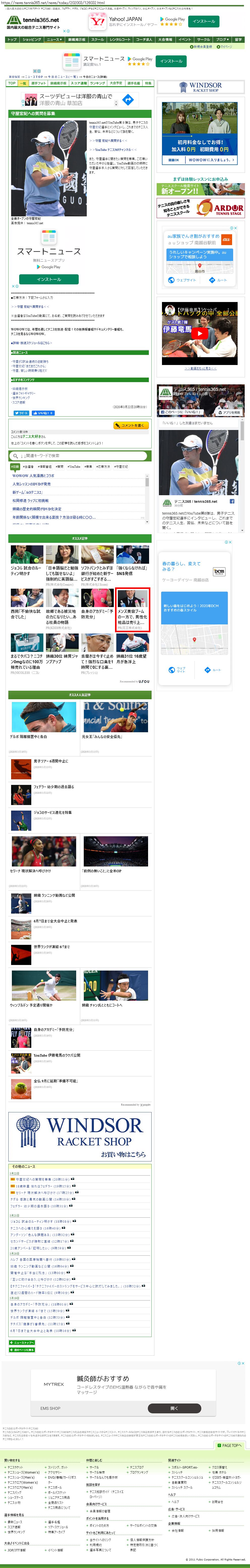Install スマートニュース from the ad banner
This screenshot has height=1568, width=250.
coord(48,279)
